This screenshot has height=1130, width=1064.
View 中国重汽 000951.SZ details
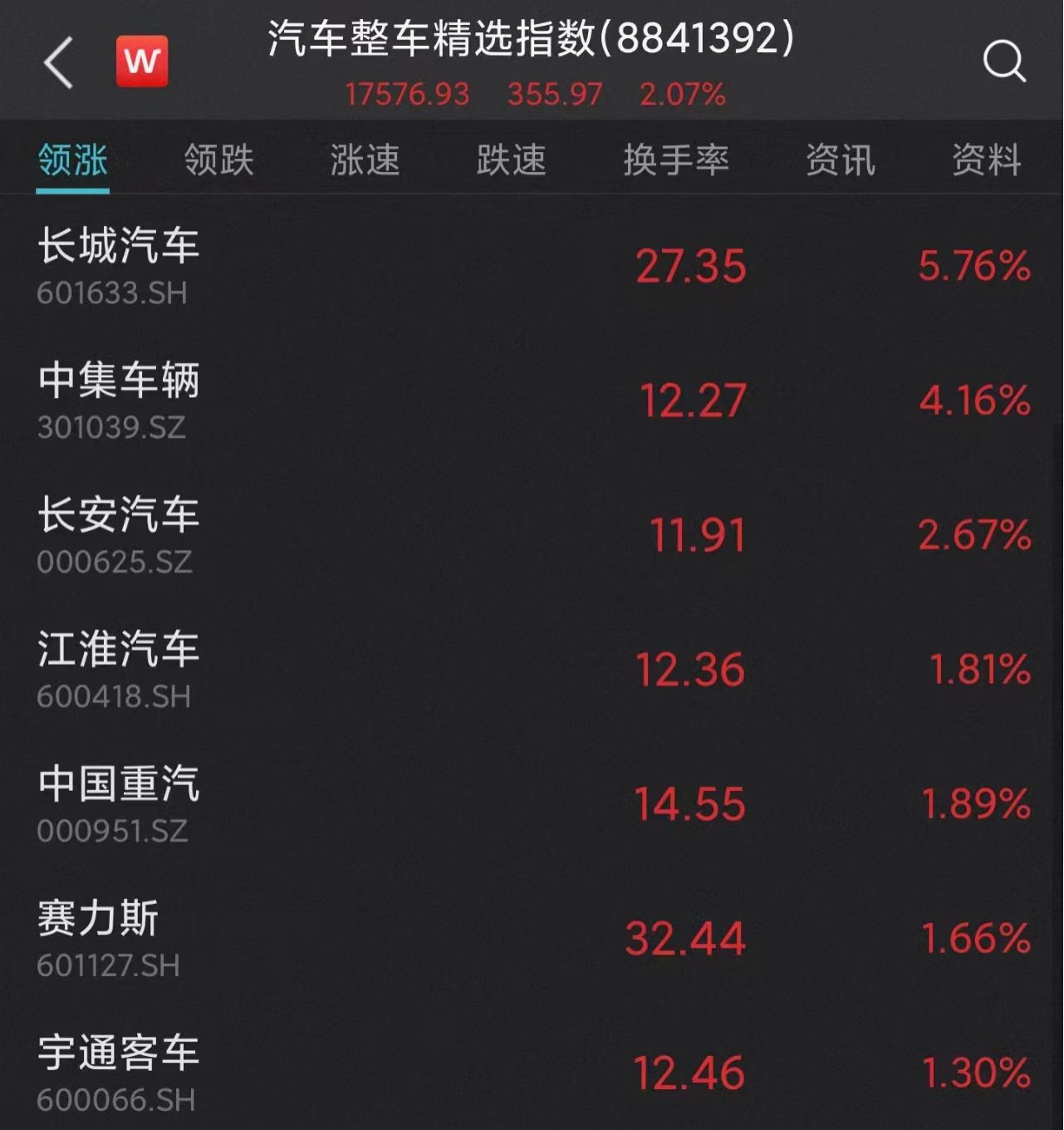(532, 804)
